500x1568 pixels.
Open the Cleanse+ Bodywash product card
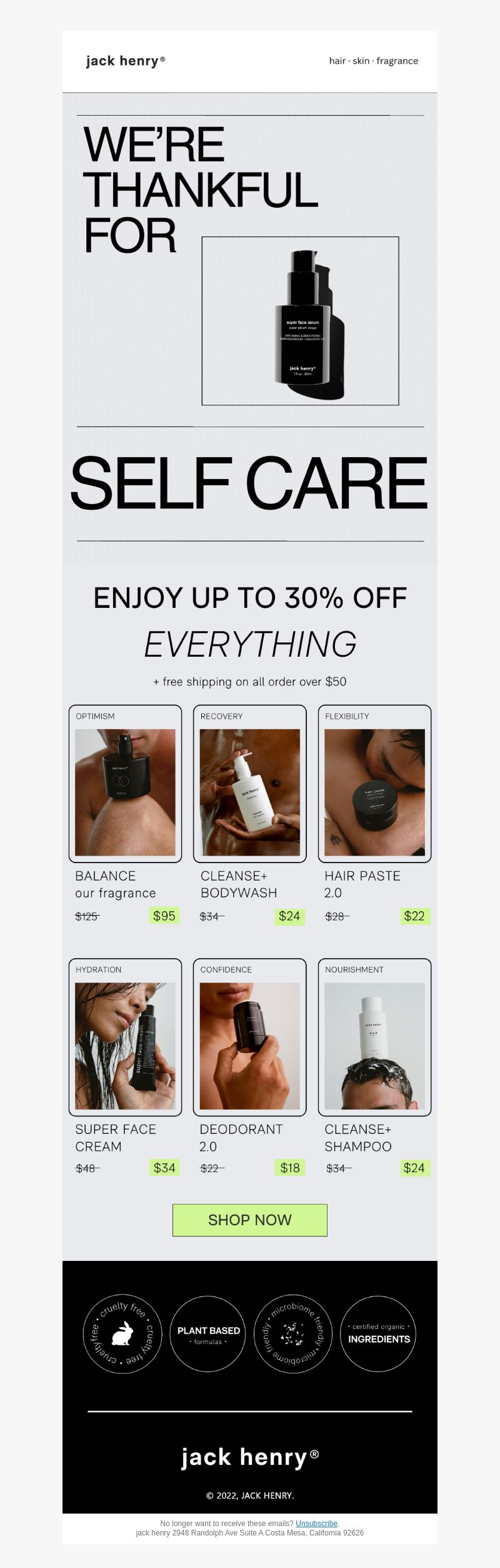pos(249,792)
